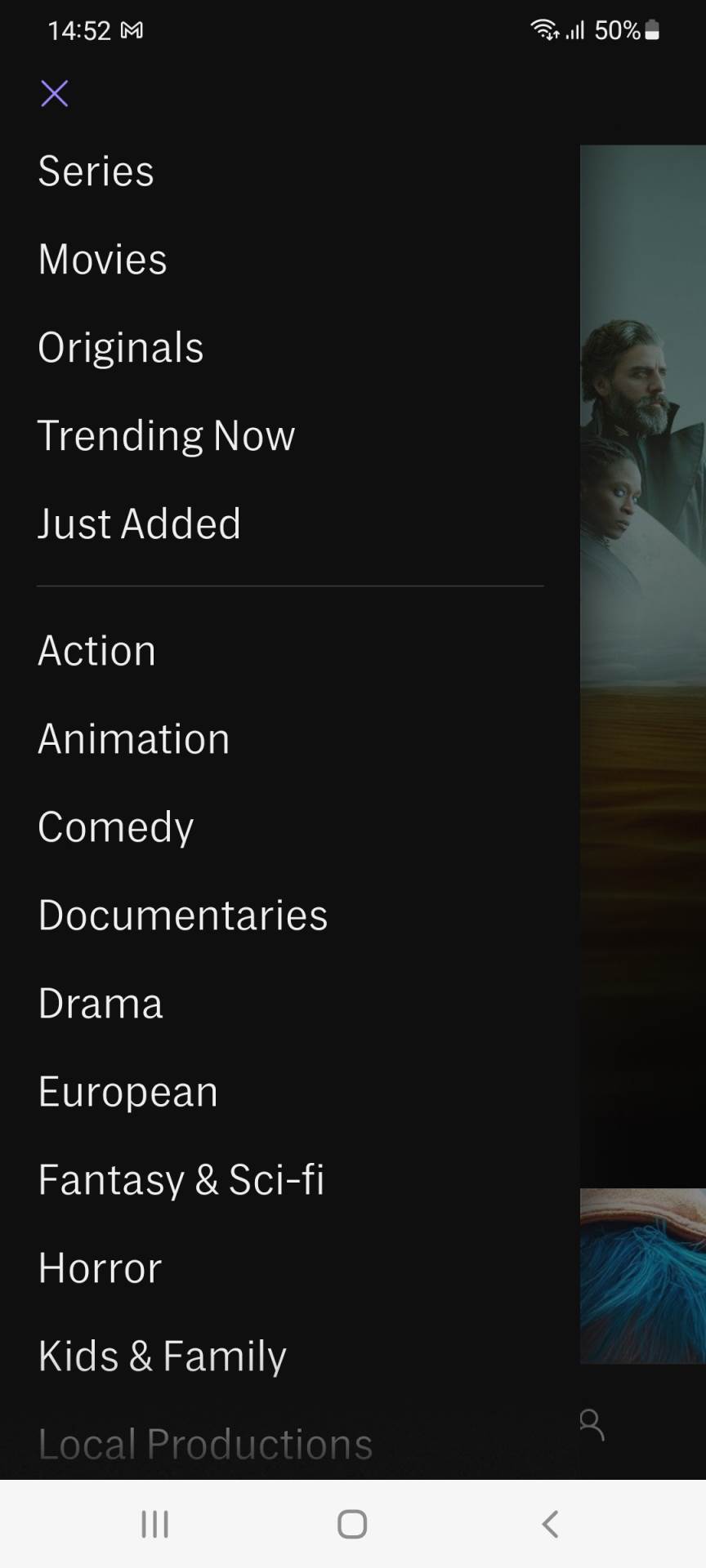Open Local Productions category
This screenshot has height=1568, width=706.
(205, 1444)
